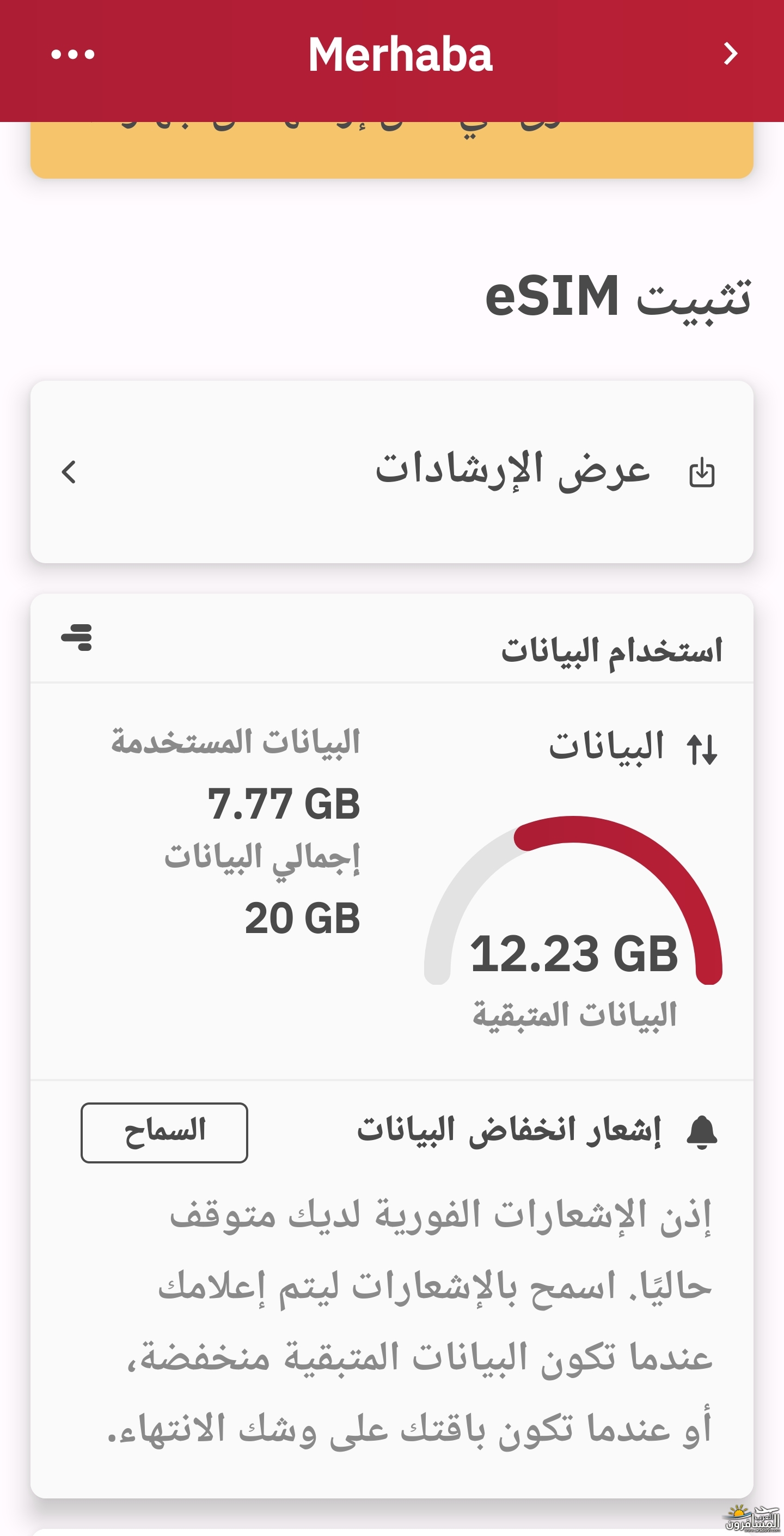Open the عرض الإرشادات instructions row
Viewport: 784px width, 1536px height.
[x=391, y=472]
